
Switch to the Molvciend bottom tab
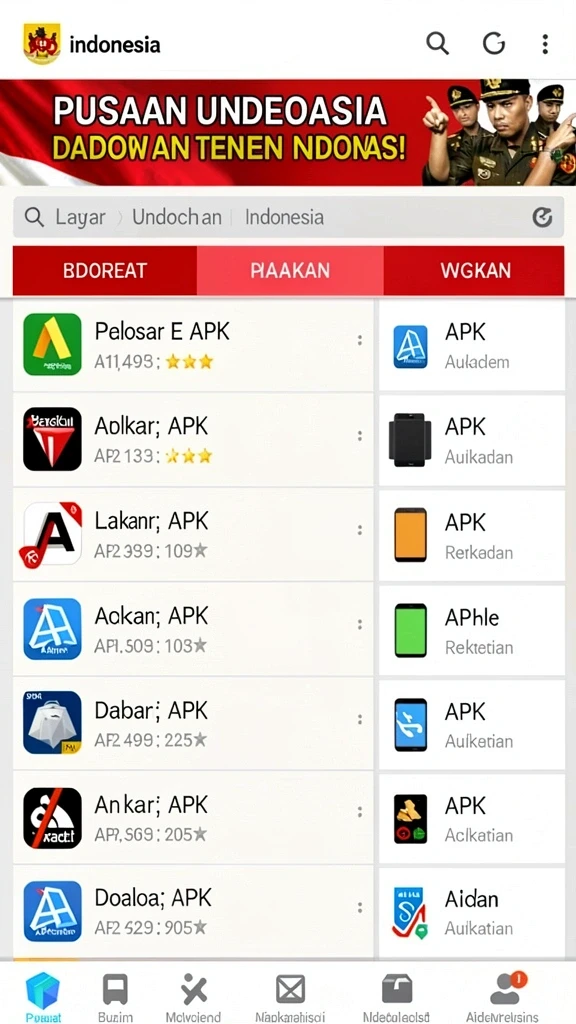(x=193, y=997)
